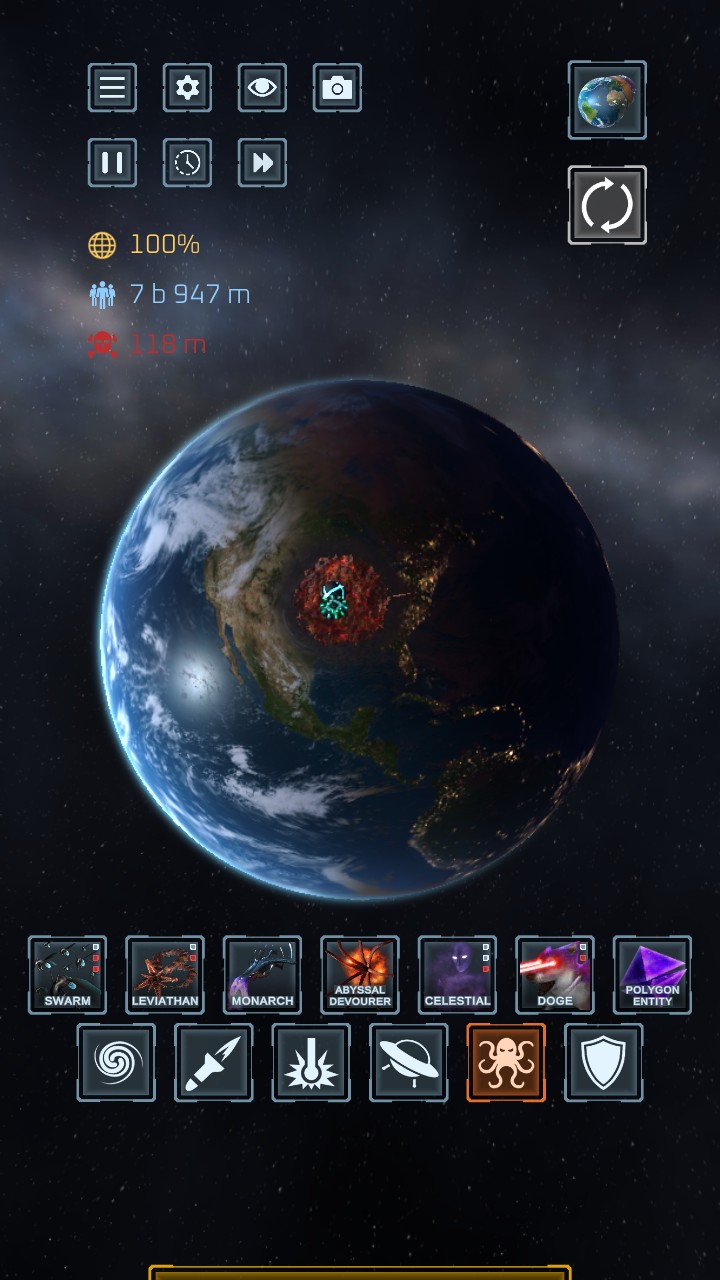This screenshot has height=1280, width=720.
Task: Choose the Doge laser weapon
Action: tap(555, 975)
